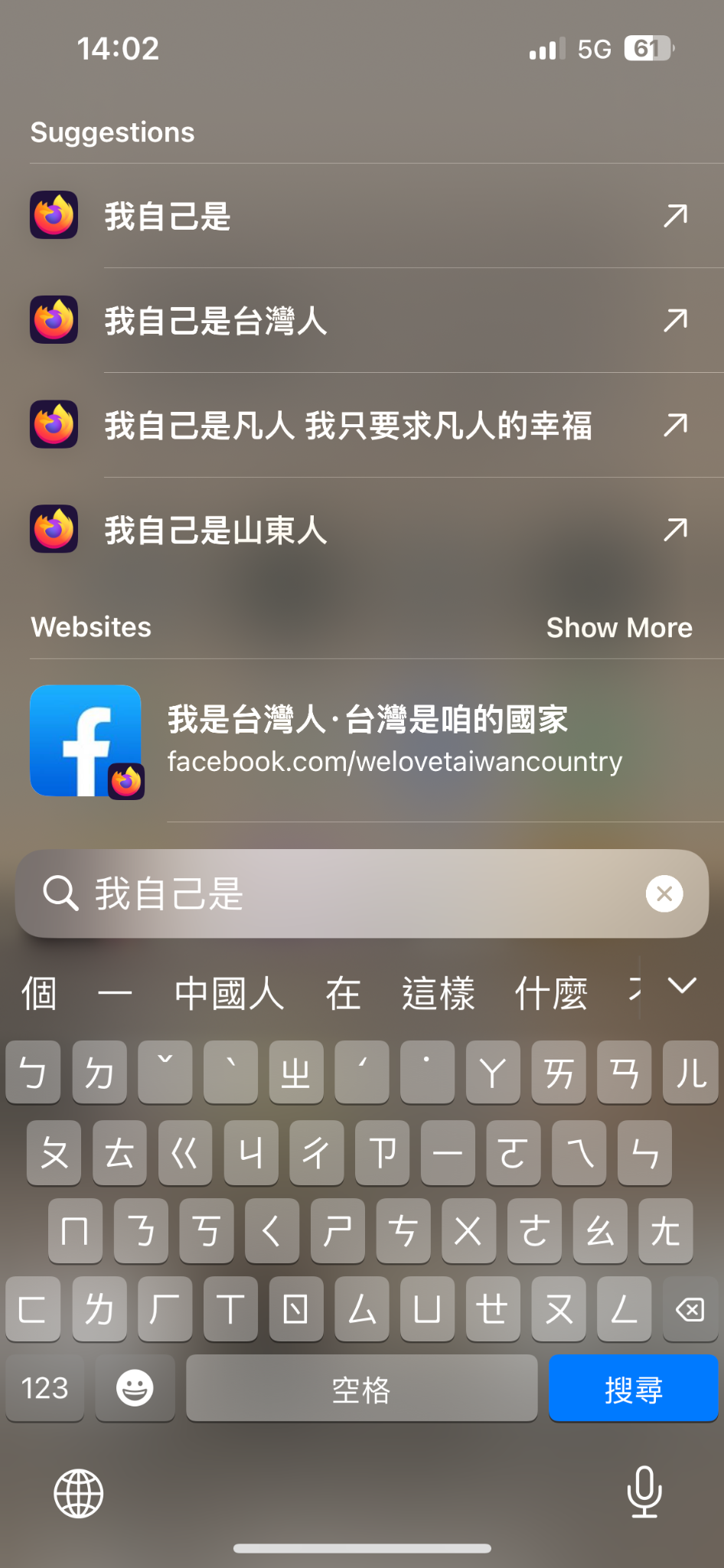Hit the 空格 space key
The width and height of the screenshot is (724, 1568).
361,1388
